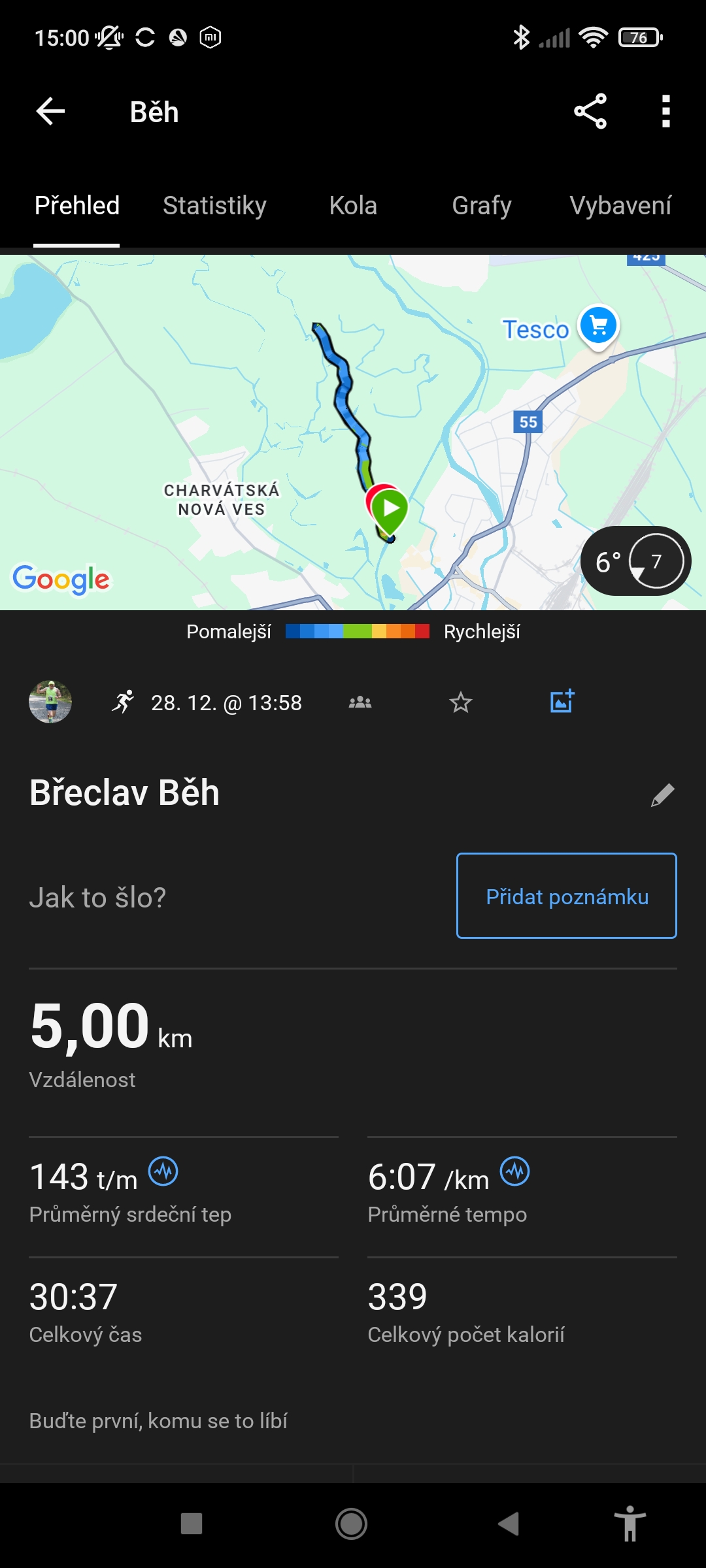Image resolution: width=706 pixels, height=1568 pixels.
Task: Mark the activity as favorite with star
Action: (461, 702)
